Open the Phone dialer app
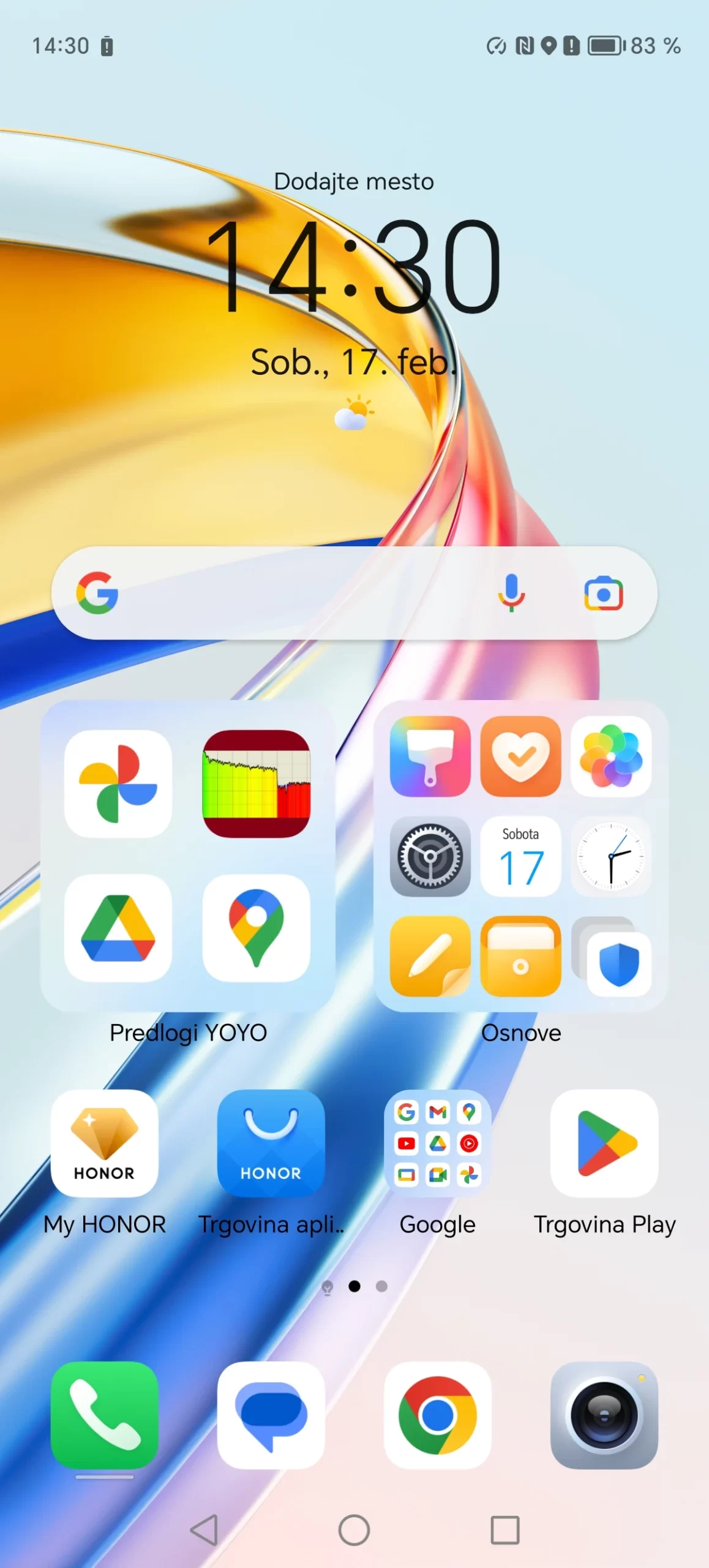The height and width of the screenshot is (1568, 709). coord(104,1415)
